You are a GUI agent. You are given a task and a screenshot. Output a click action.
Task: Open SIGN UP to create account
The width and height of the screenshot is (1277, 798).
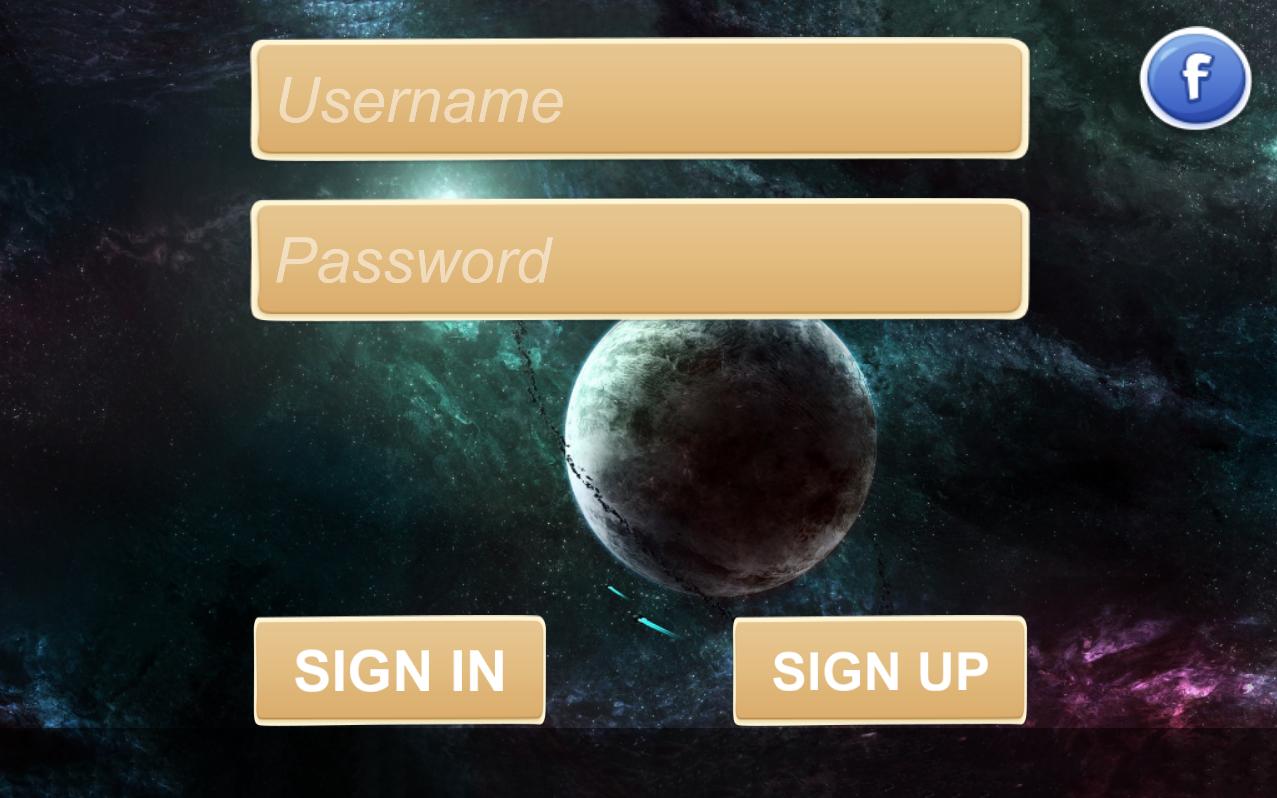click(879, 670)
